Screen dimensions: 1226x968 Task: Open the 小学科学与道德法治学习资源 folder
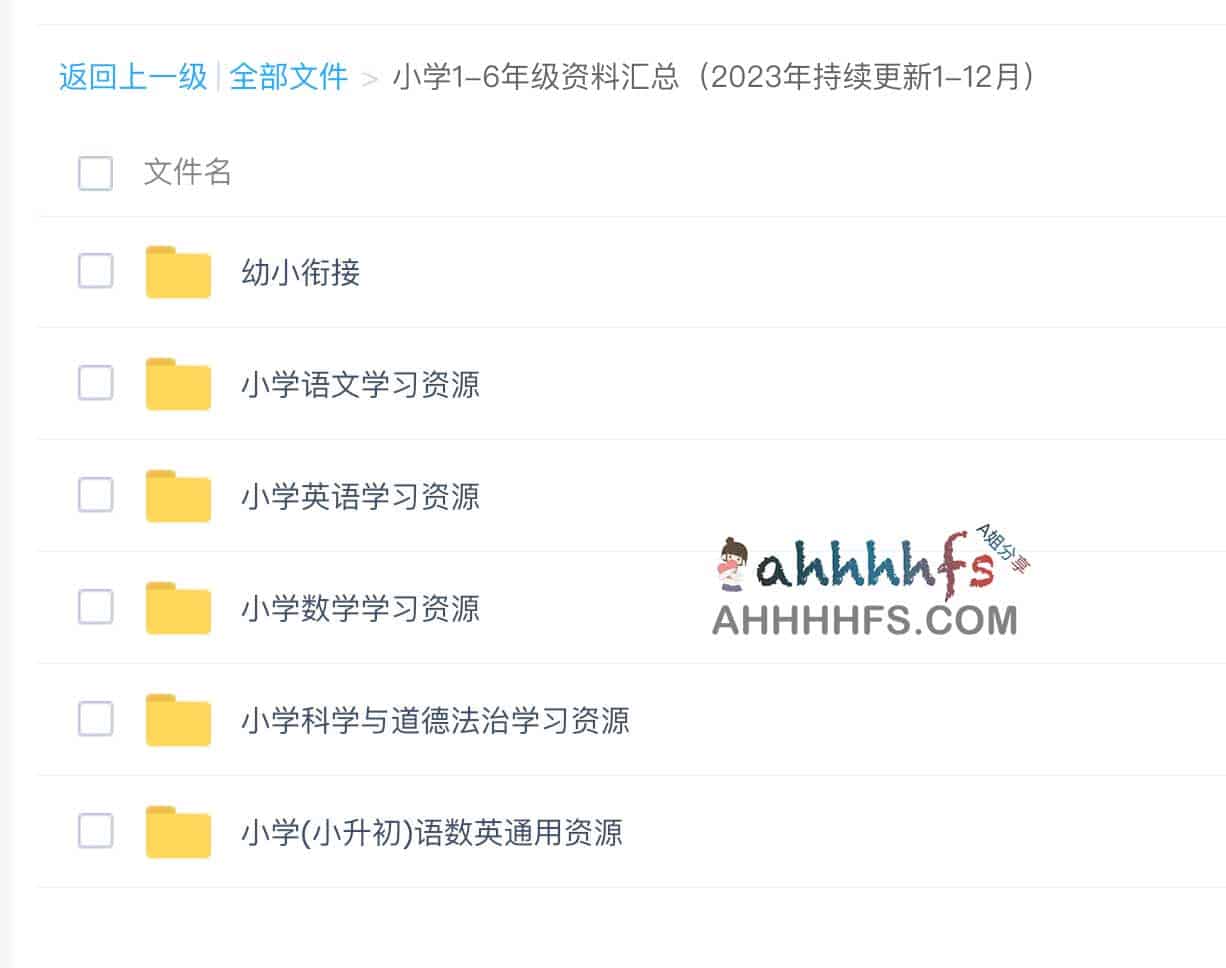pos(435,720)
